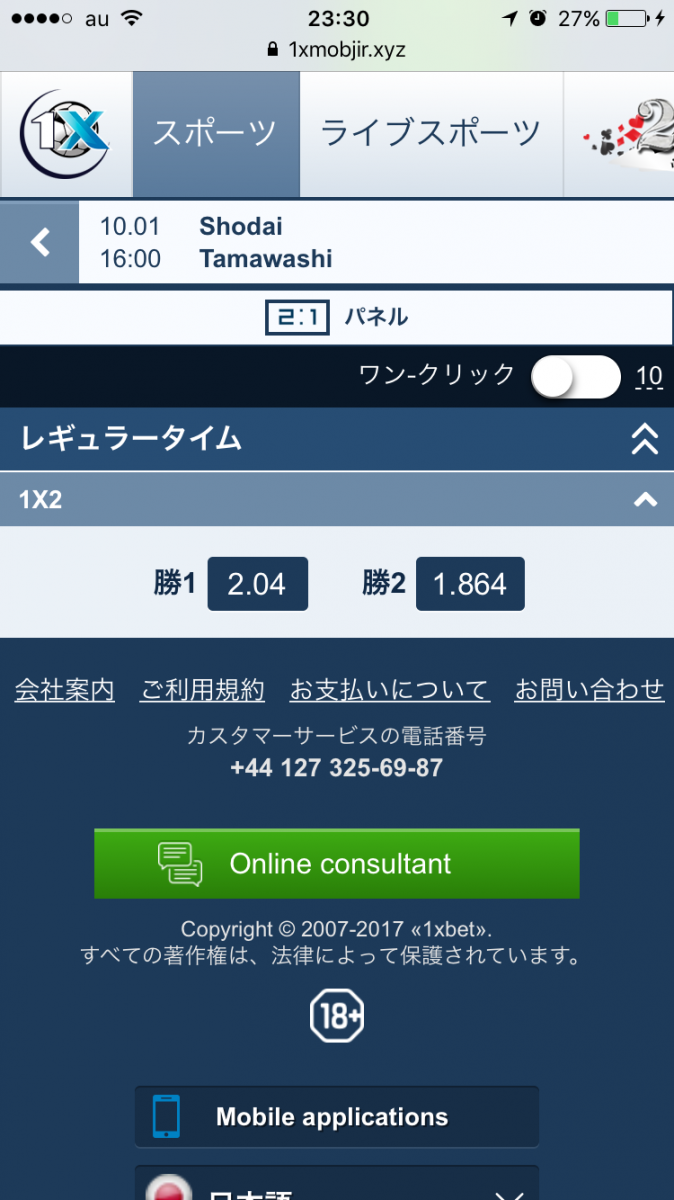Open the ご利用規約 link
This screenshot has height=1200, width=674.
[202, 690]
